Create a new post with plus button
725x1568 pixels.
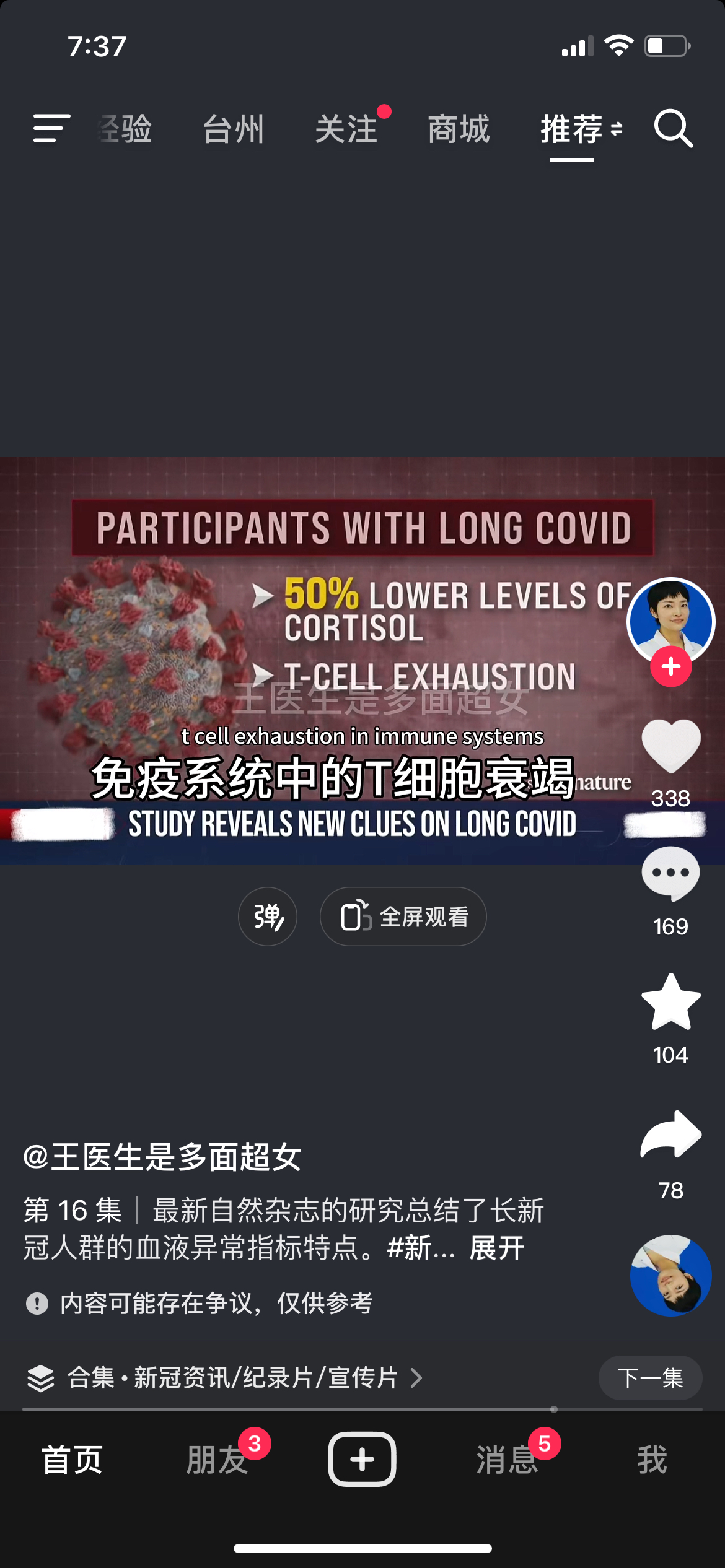pos(362,1459)
